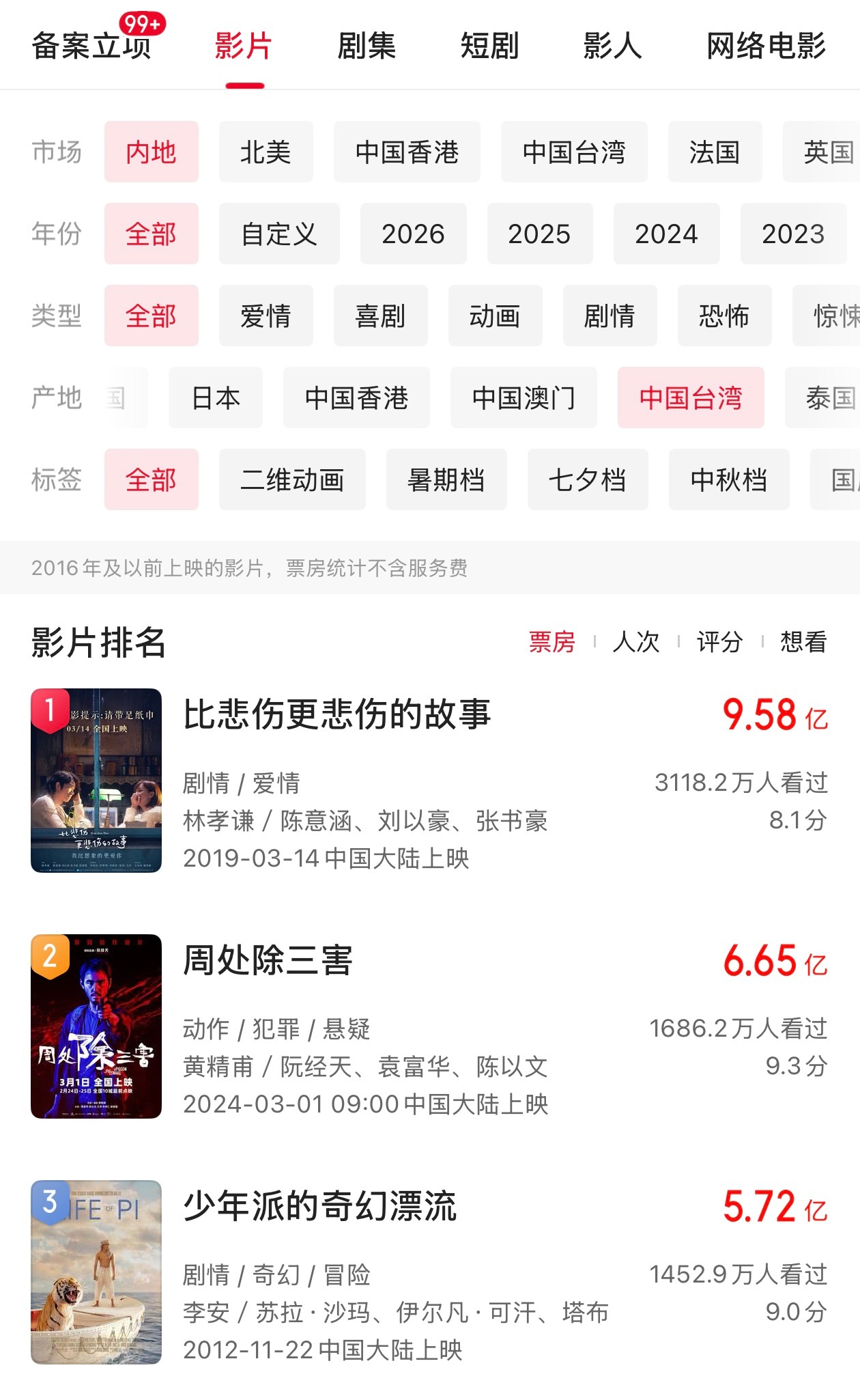Open the 自定义 custom year option
The height and width of the screenshot is (1400, 860).
click(279, 234)
